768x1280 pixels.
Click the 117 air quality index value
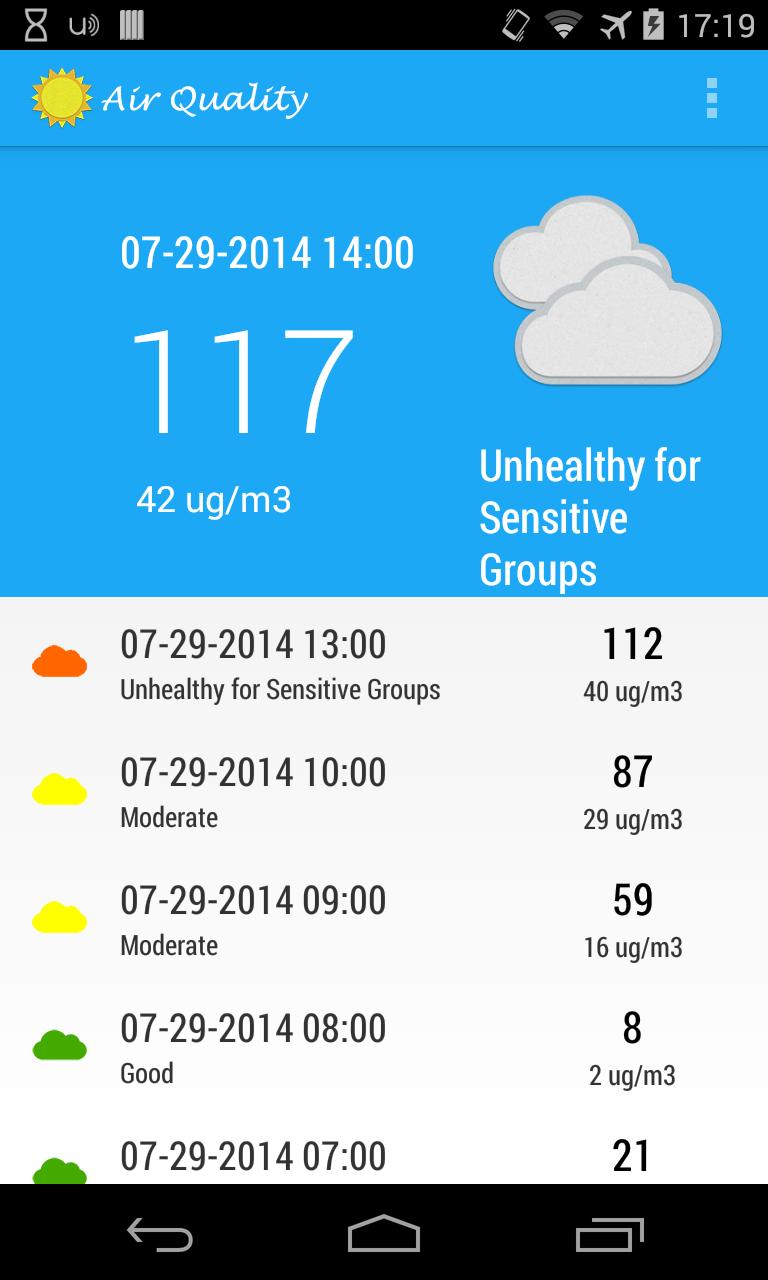coord(246,375)
